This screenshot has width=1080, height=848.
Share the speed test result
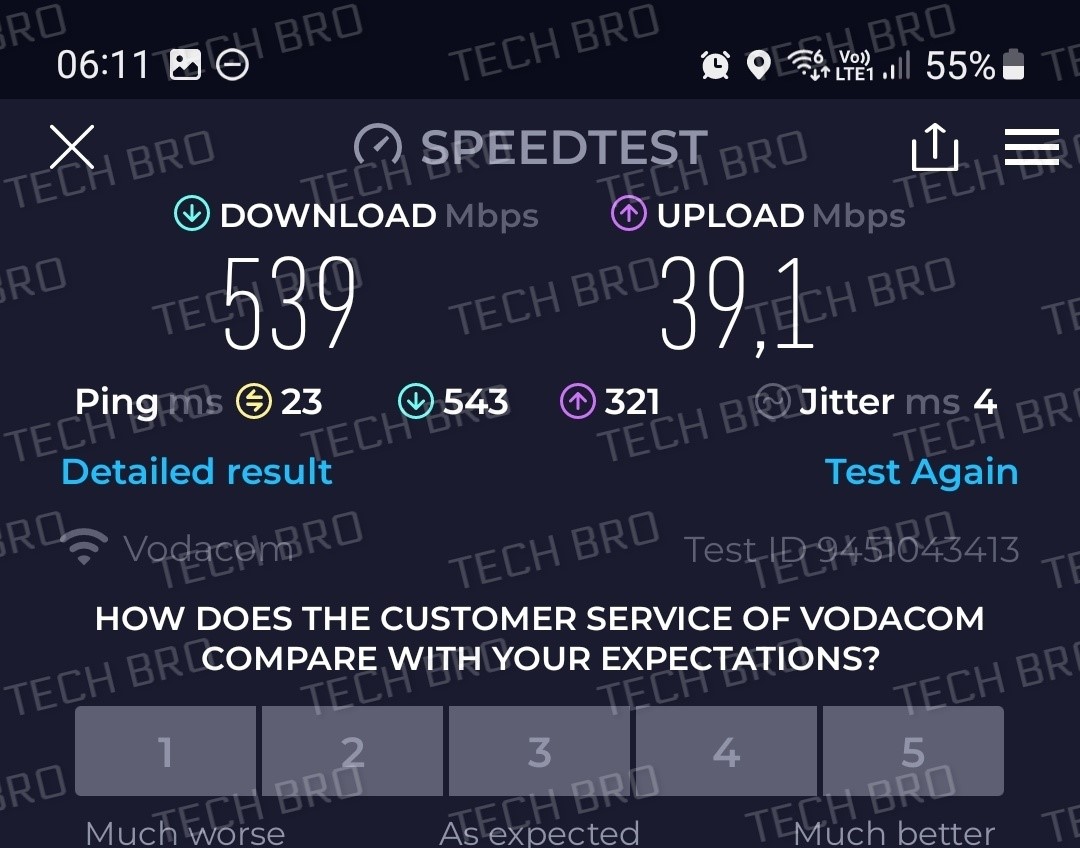(x=935, y=148)
